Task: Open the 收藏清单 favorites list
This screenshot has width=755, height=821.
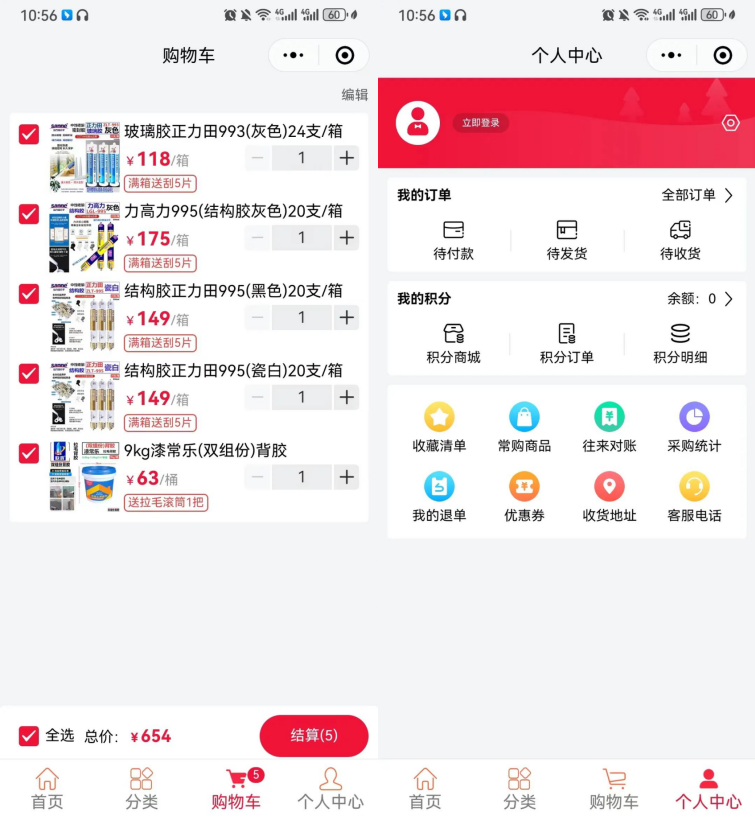Action: [x=439, y=427]
